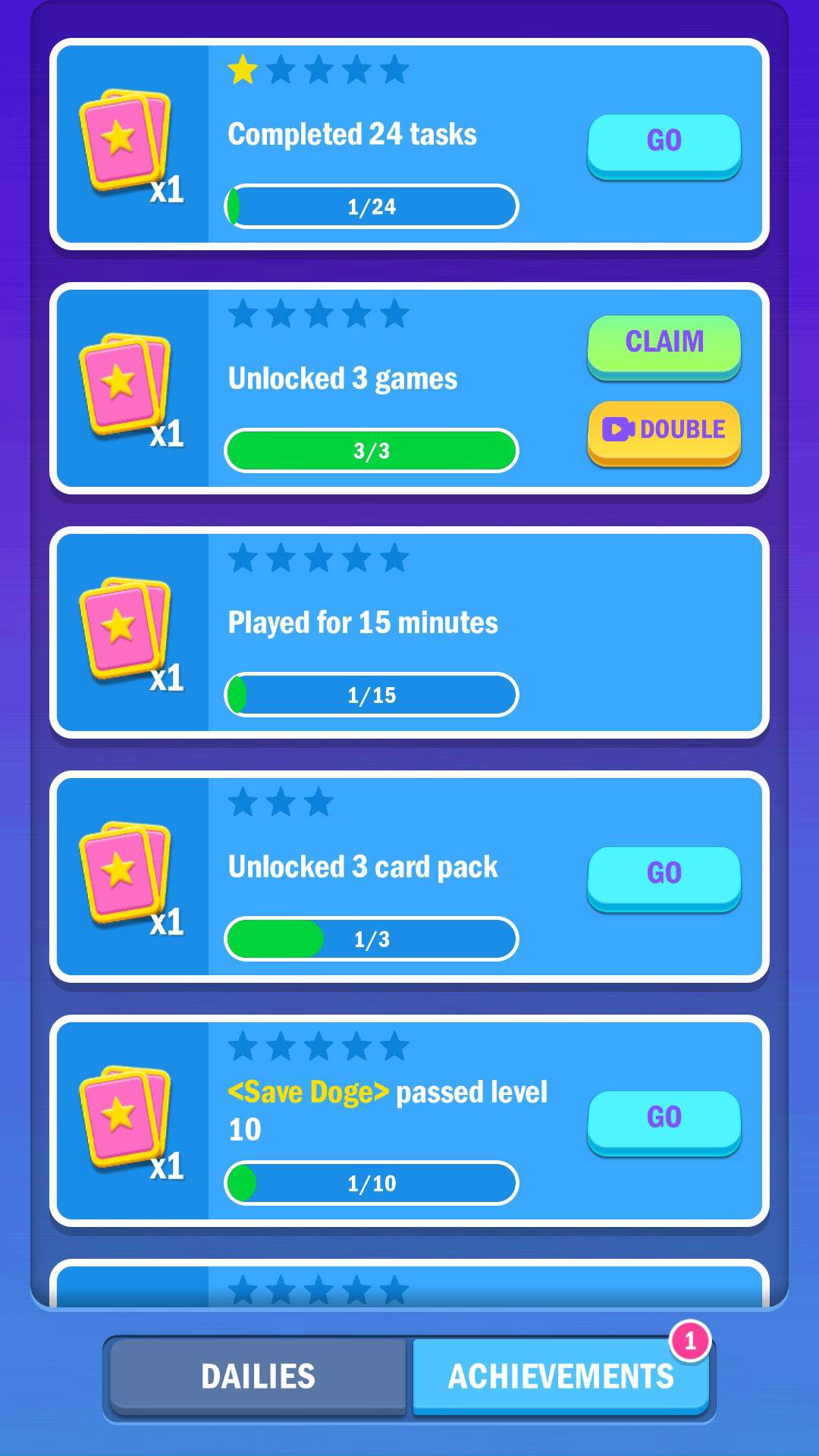
Task: Select the Achievements tab
Action: pyautogui.click(x=560, y=1376)
